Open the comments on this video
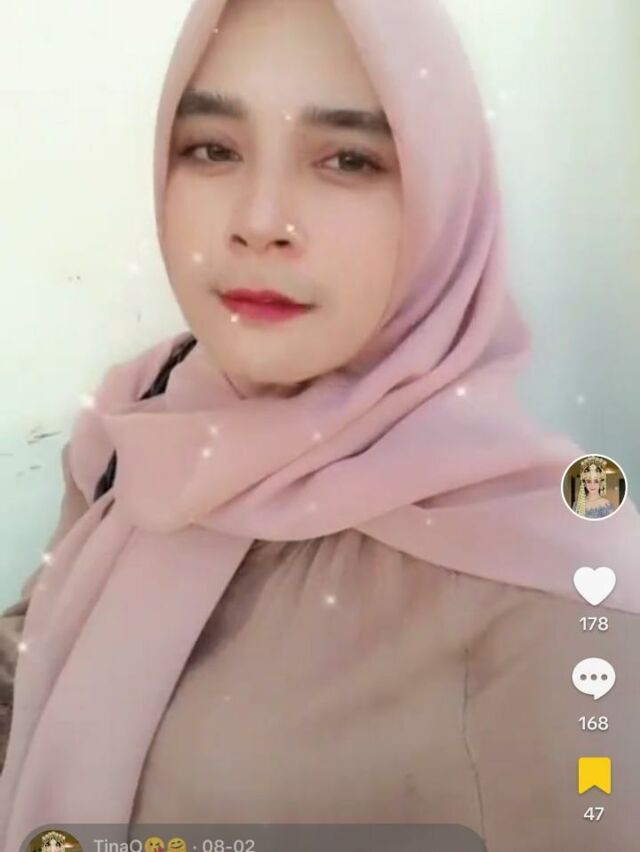The width and height of the screenshot is (640, 852). coord(594,680)
